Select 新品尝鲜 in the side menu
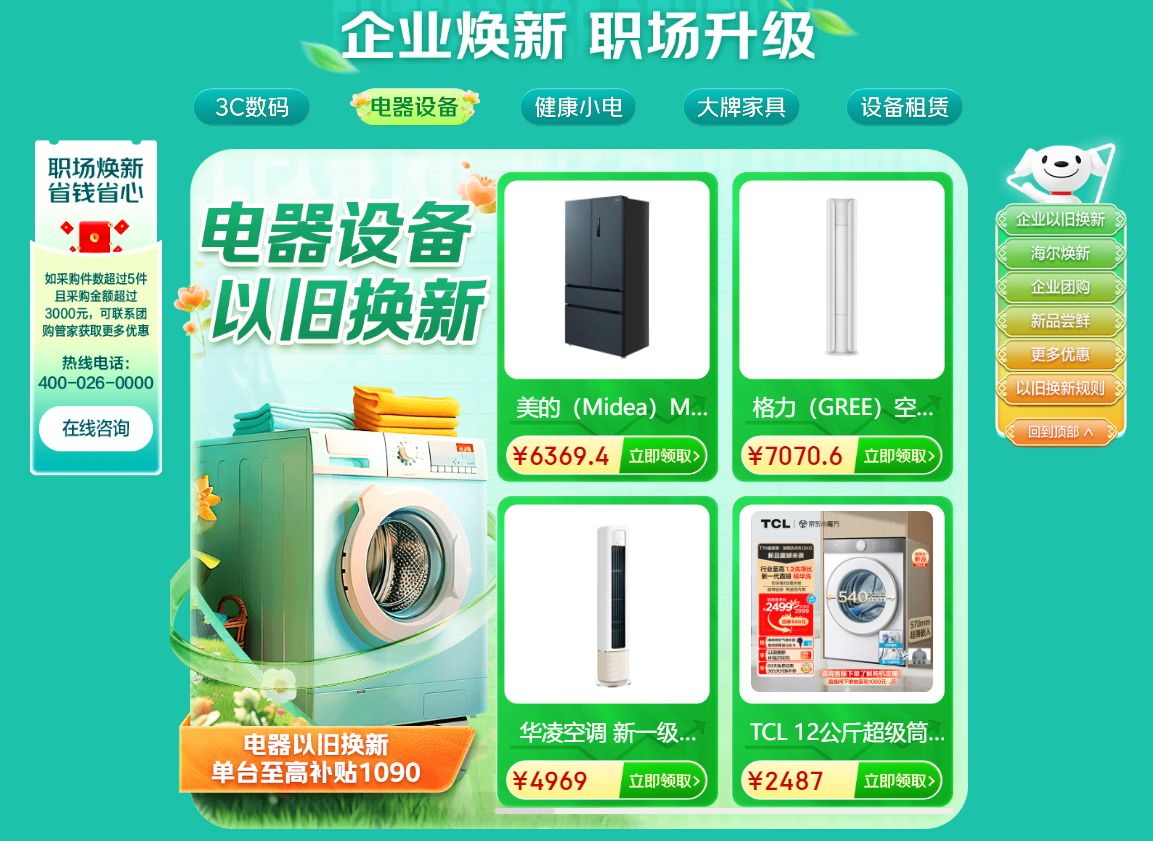The width and height of the screenshot is (1153, 841). click(1060, 321)
